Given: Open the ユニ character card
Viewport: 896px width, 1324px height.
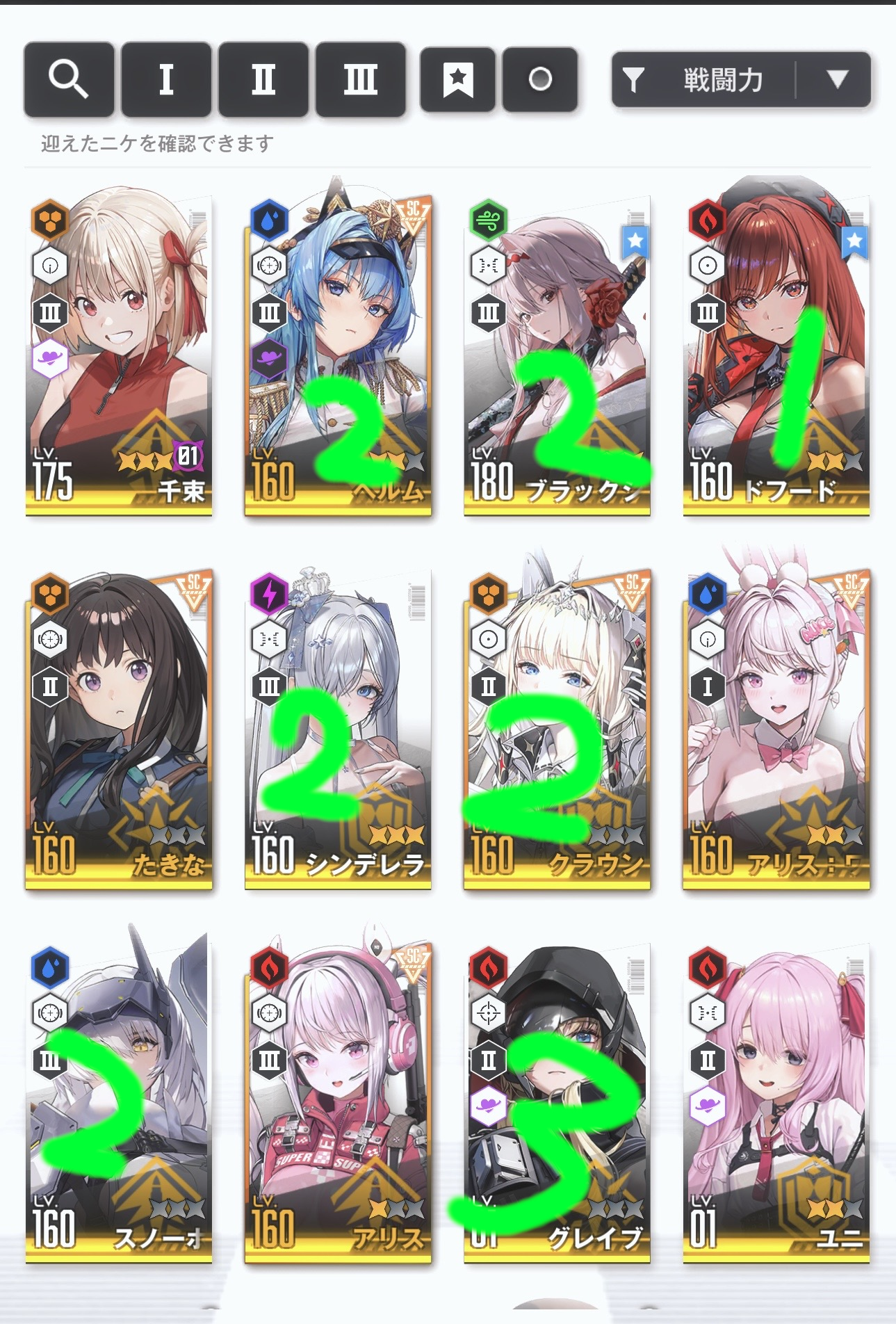Looking at the screenshot, I should pyautogui.click(x=776, y=1102).
